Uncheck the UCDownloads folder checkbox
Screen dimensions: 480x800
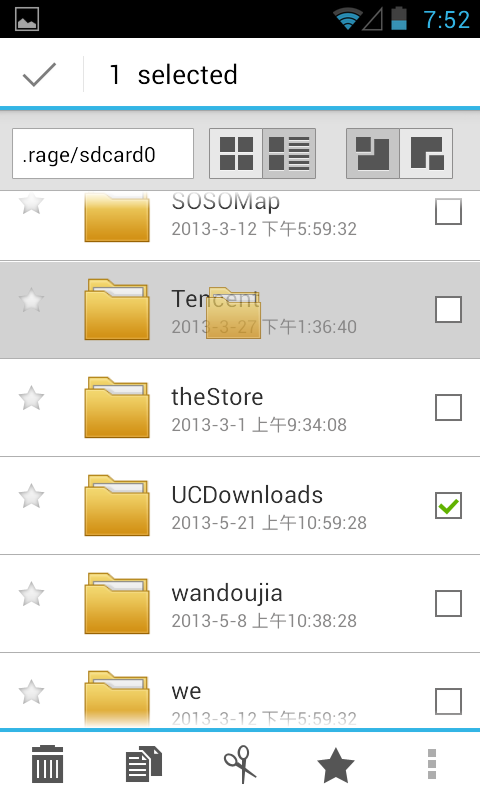click(x=448, y=505)
